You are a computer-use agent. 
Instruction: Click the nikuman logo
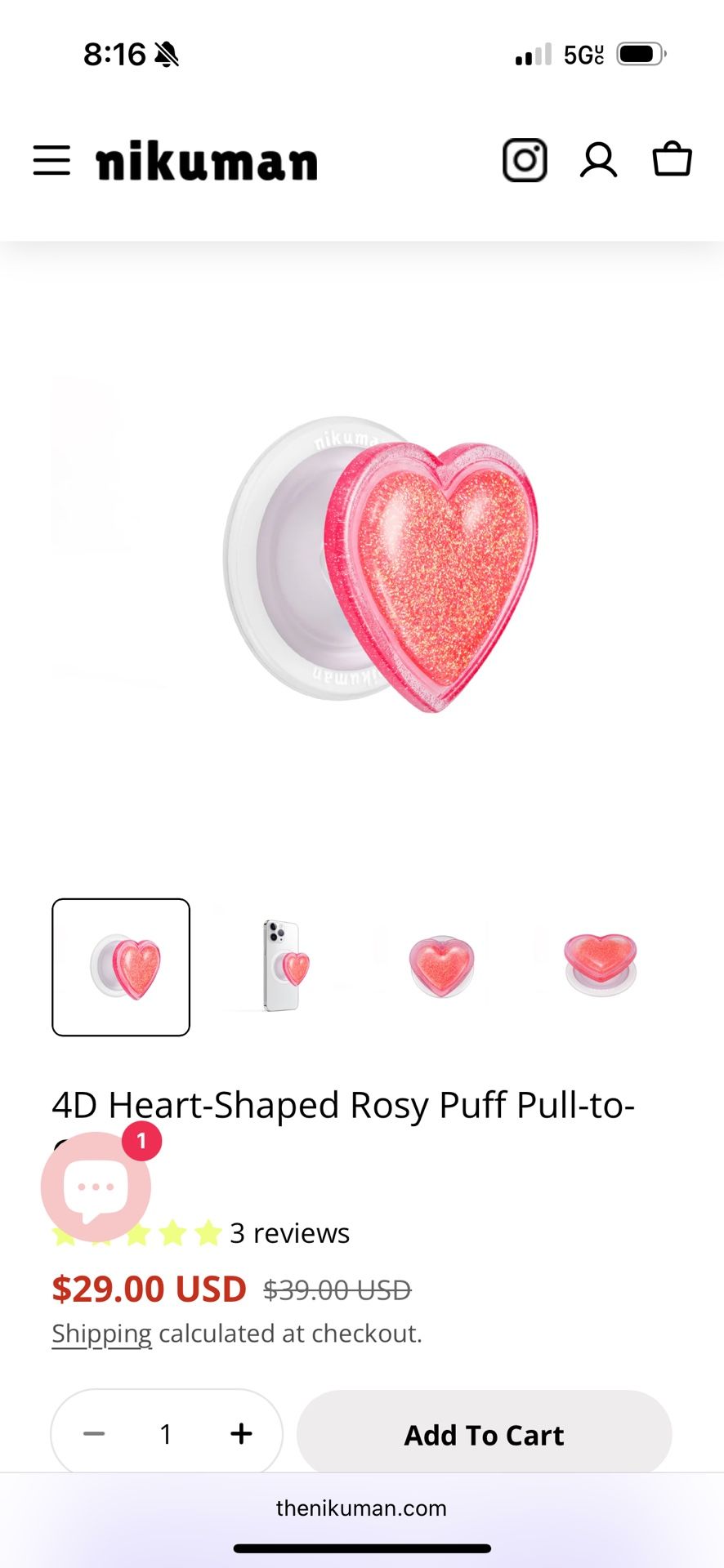point(206,160)
